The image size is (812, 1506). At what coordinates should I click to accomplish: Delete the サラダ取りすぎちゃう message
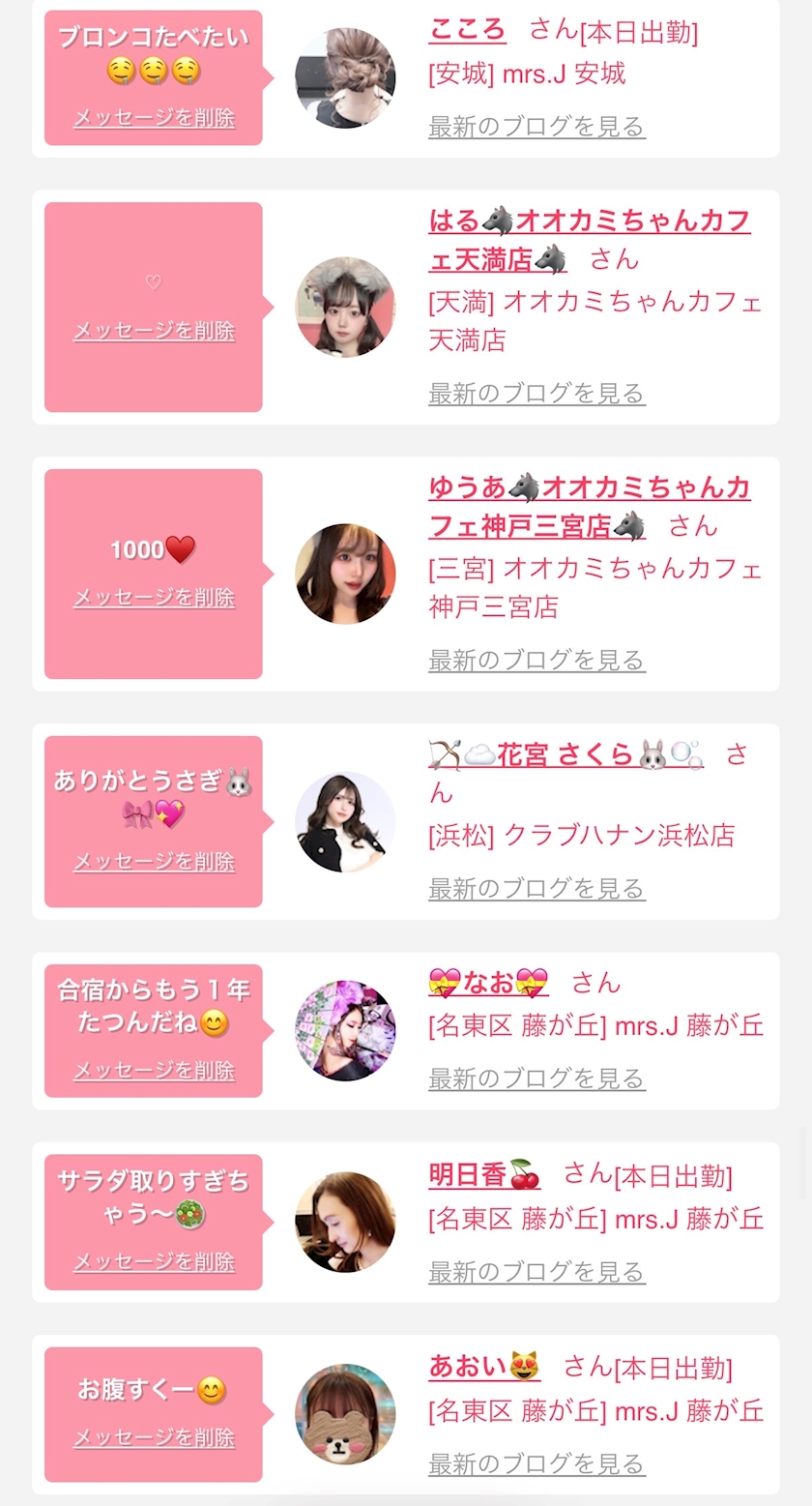click(154, 1262)
